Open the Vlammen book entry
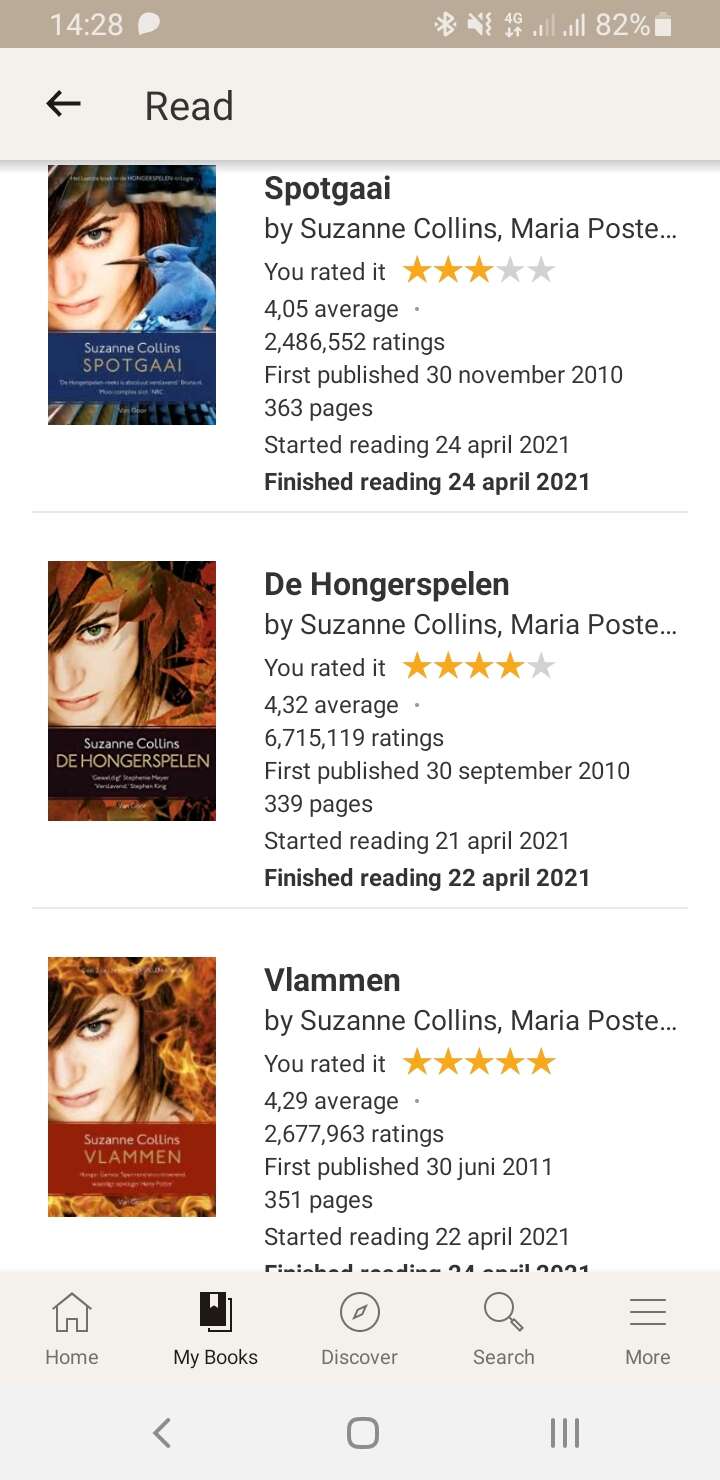The width and height of the screenshot is (720, 1480). point(332,980)
